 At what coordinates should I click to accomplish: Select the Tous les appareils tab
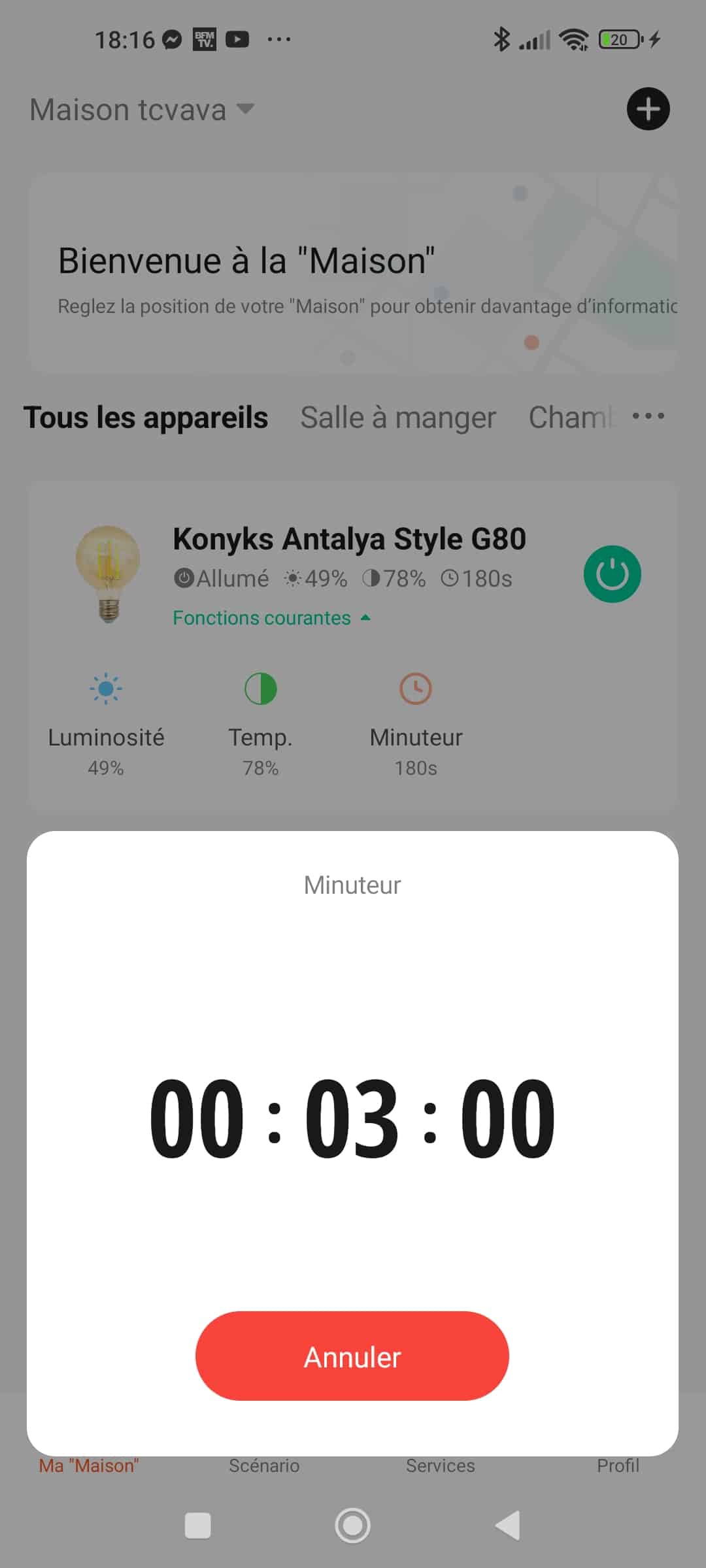[x=146, y=417]
